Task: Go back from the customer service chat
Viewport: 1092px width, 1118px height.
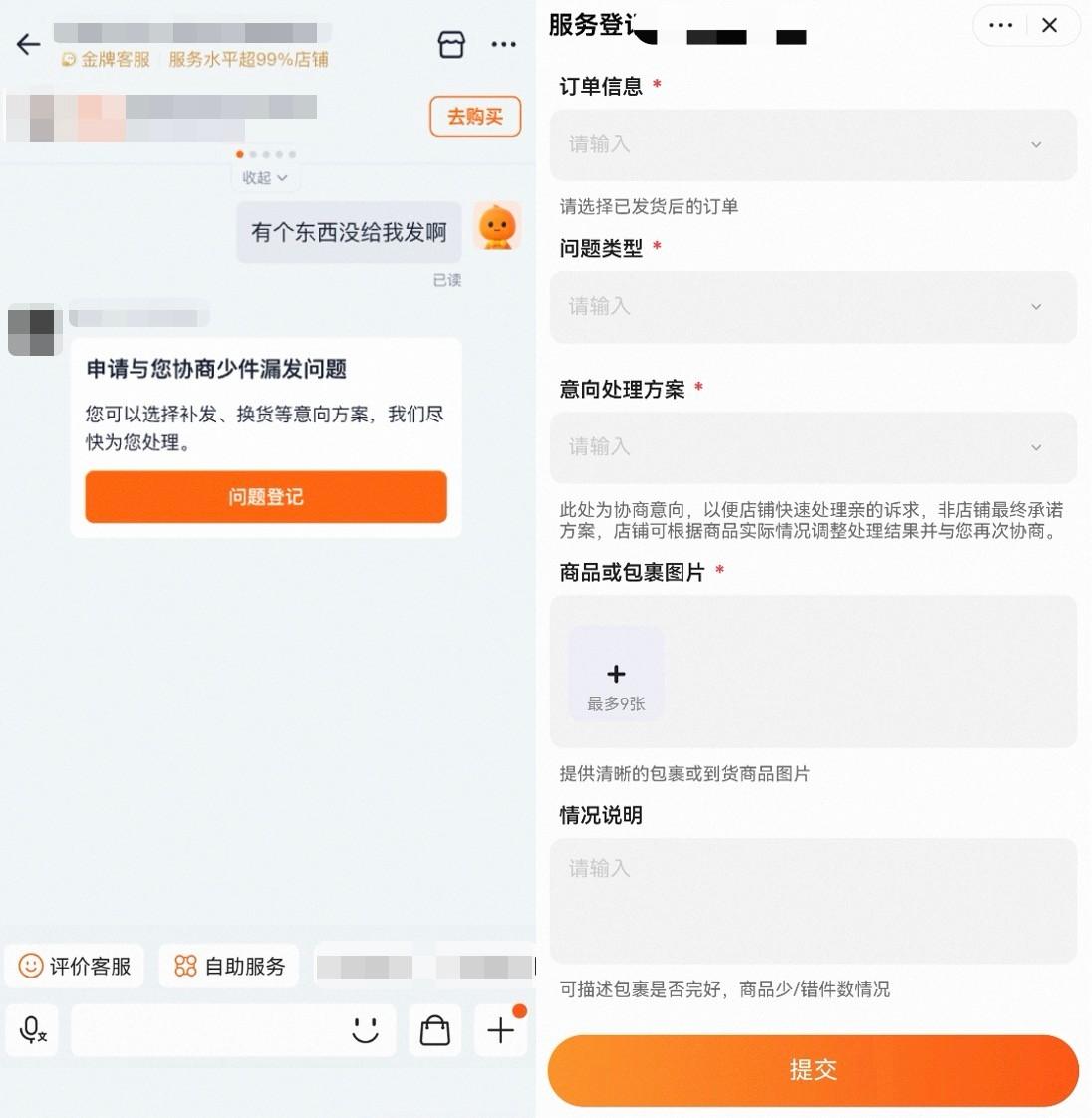Action: pos(29,44)
